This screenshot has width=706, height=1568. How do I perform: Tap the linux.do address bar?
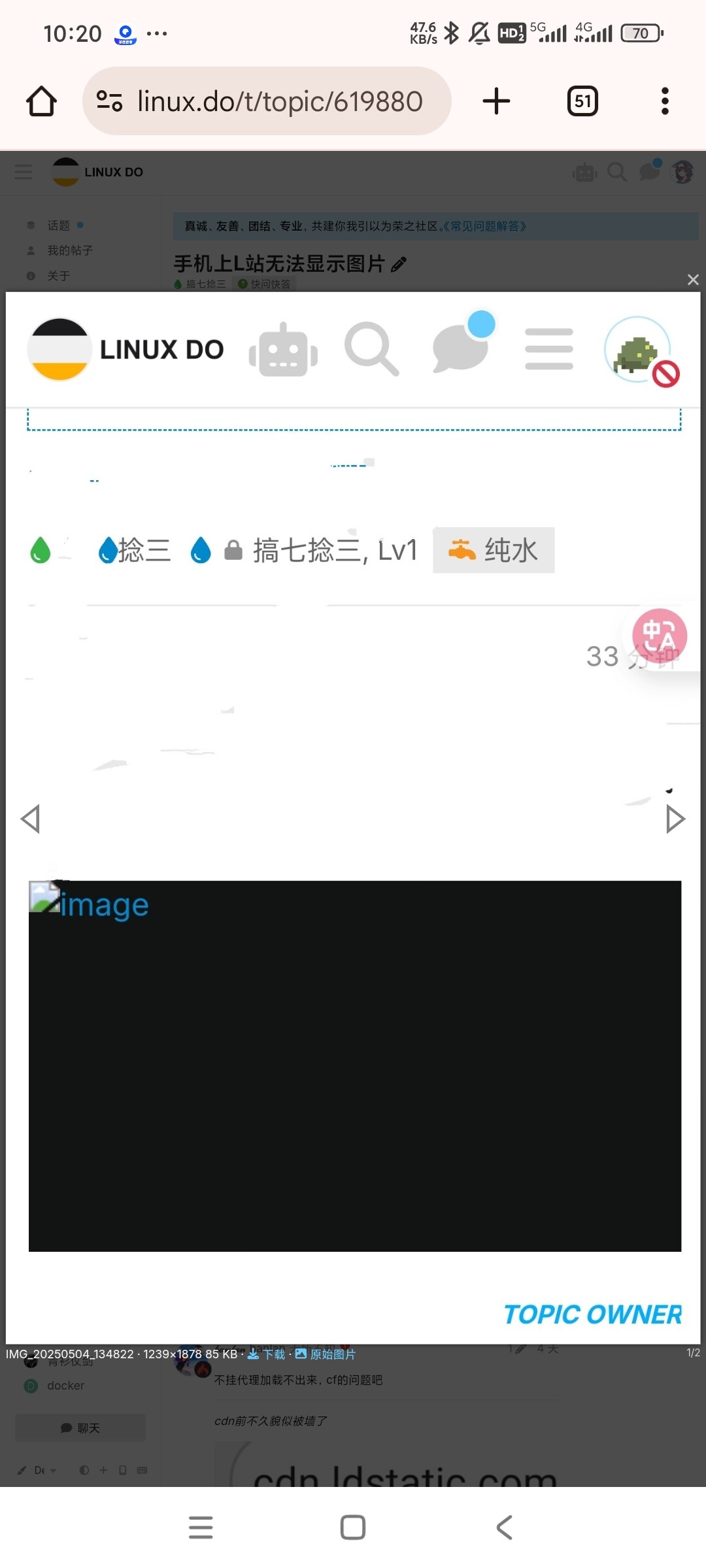267,101
